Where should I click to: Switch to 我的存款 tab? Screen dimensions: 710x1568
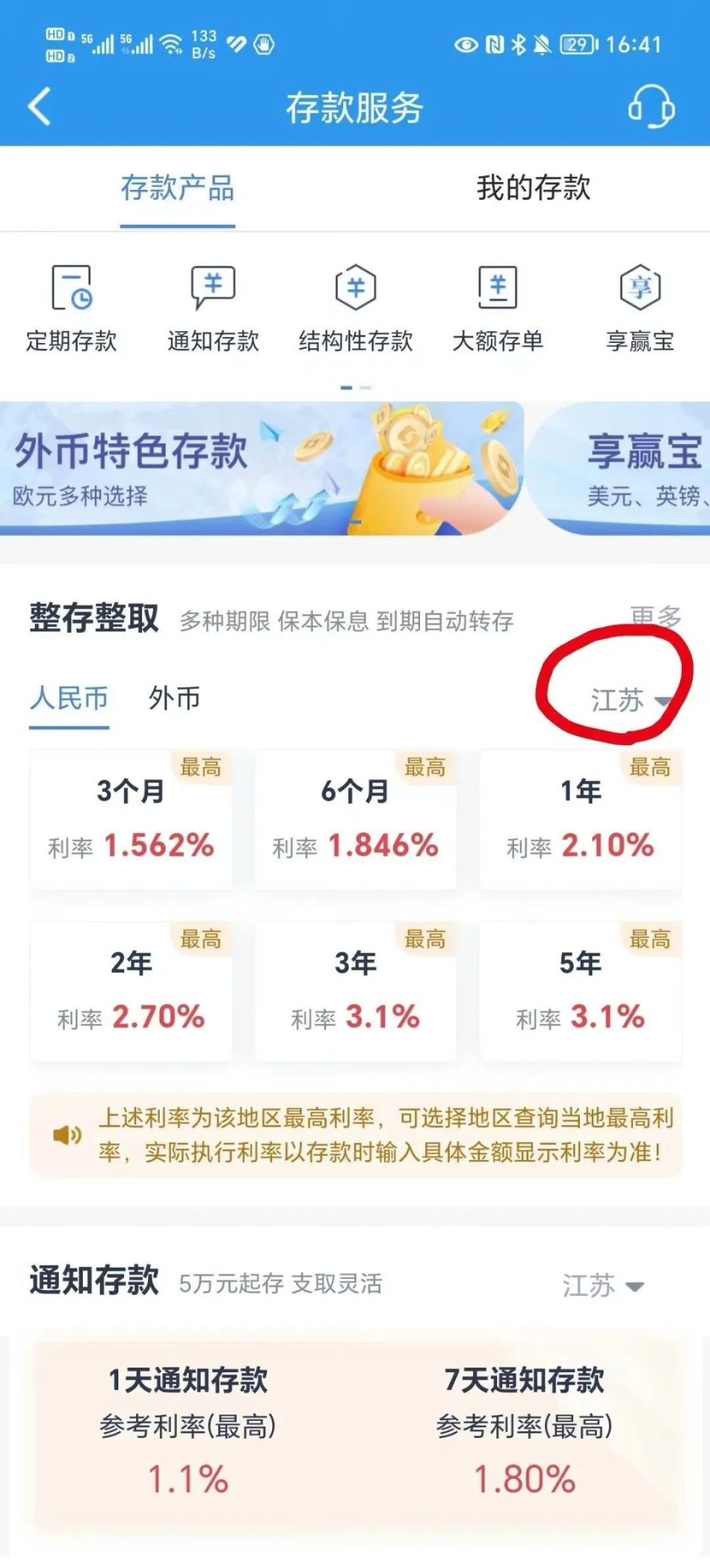coord(532,188)
